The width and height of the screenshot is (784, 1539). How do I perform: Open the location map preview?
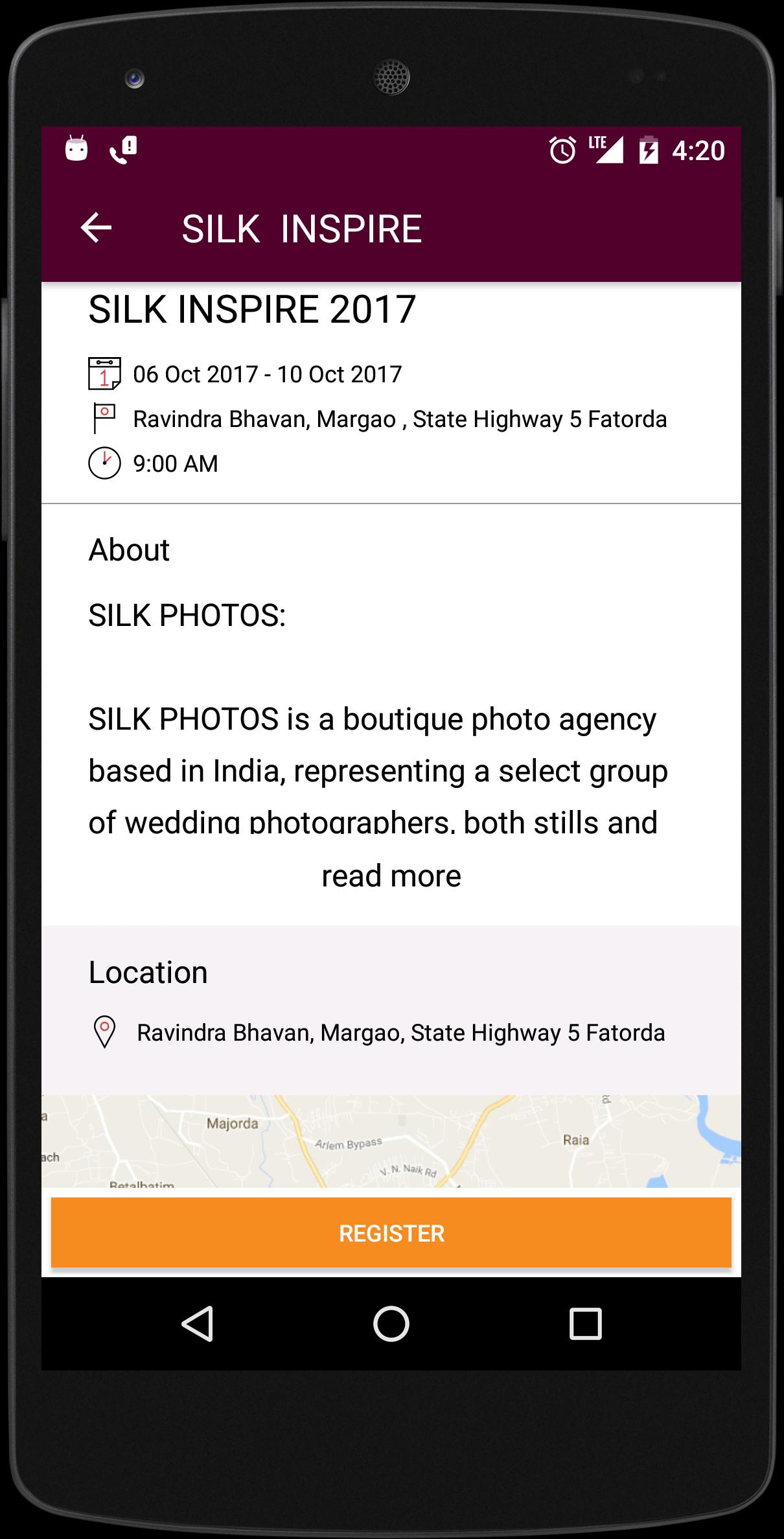click(391, 1142)
